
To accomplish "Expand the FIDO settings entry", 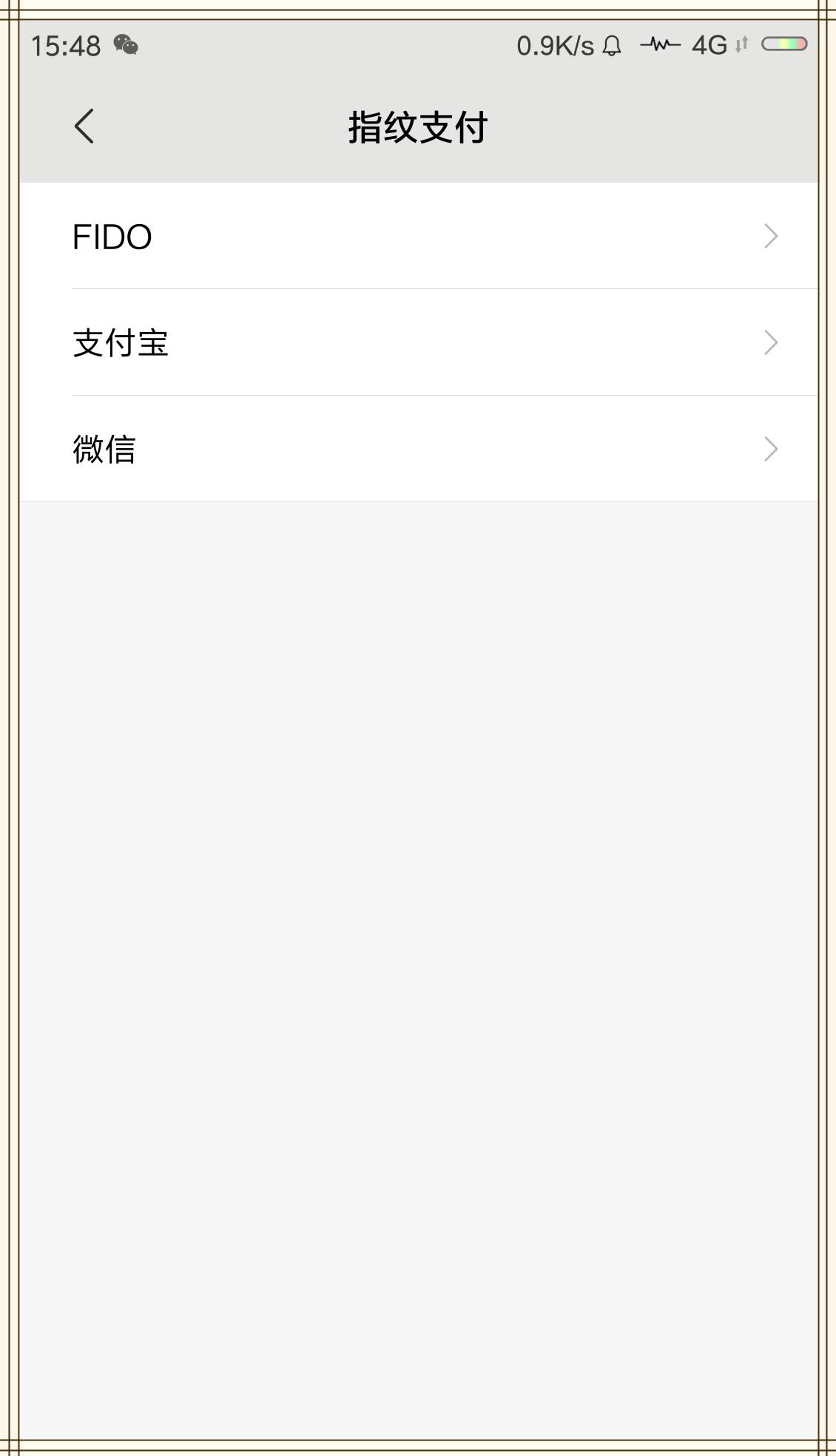I will pyautogui.click(x=418, y=236).
